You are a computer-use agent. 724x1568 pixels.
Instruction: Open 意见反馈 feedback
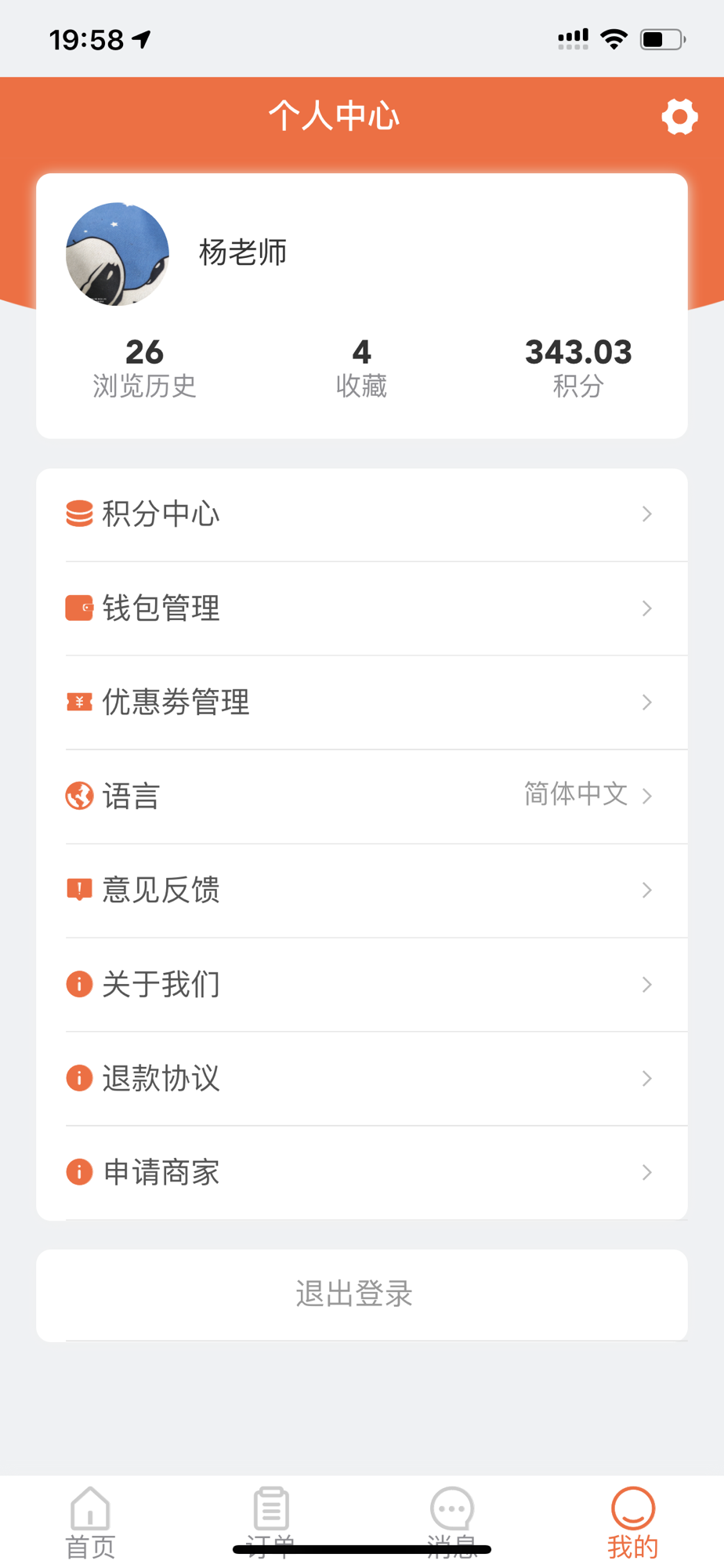point(362,891)
